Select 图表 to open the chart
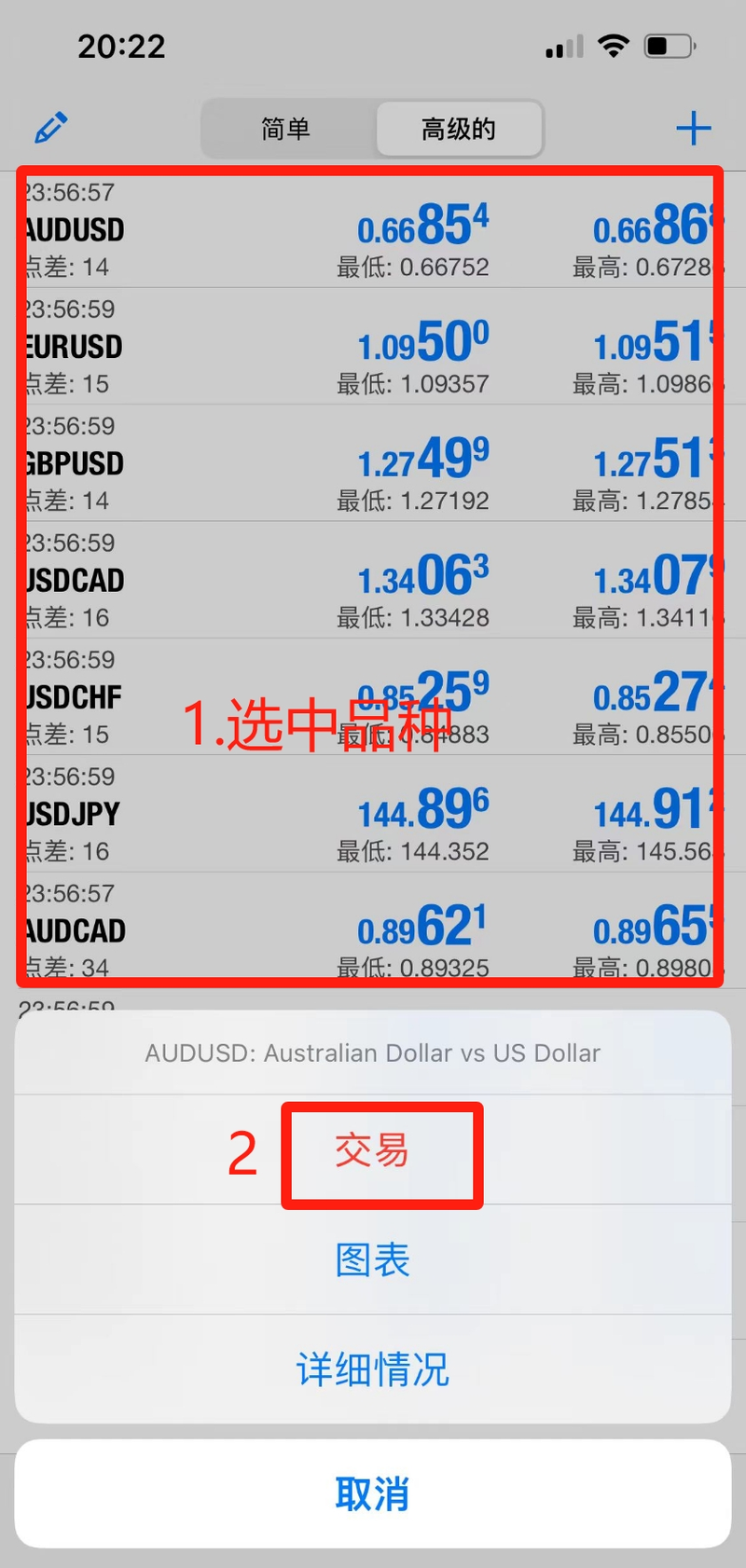The width and height of the screenshot is (746, 1568). tap(373, 1260)
